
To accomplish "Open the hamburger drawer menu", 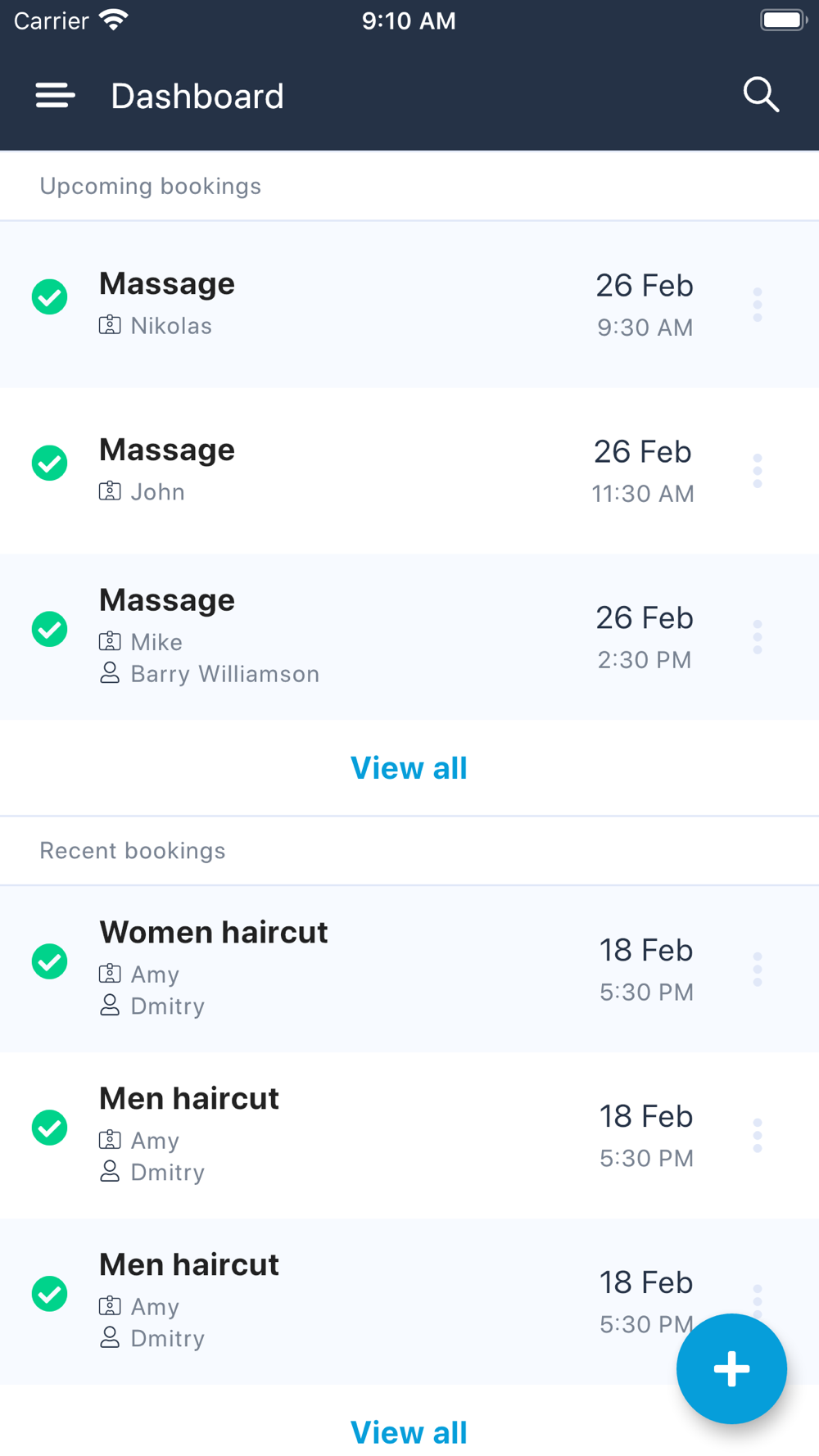I will click(55, 96).
